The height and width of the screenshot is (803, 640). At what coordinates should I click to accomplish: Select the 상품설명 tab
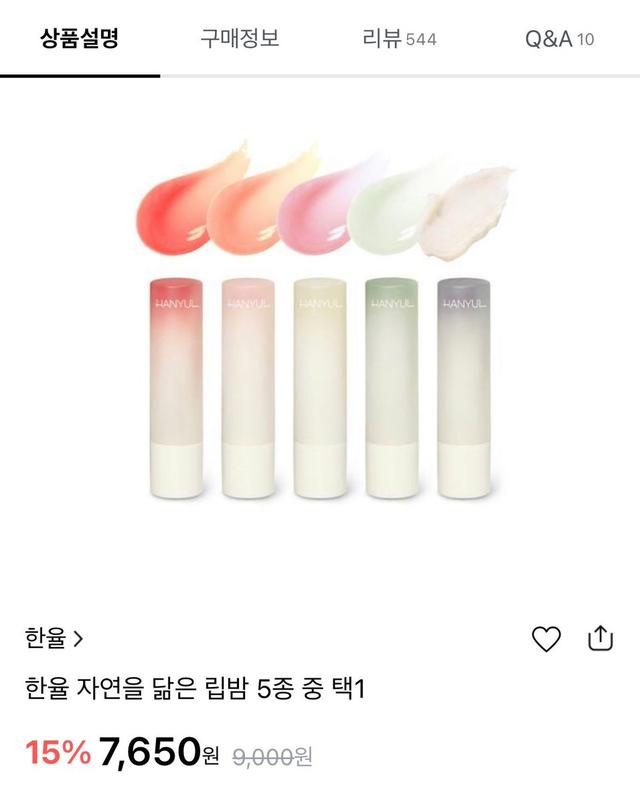pyautogui.click(x=80, y=39)
